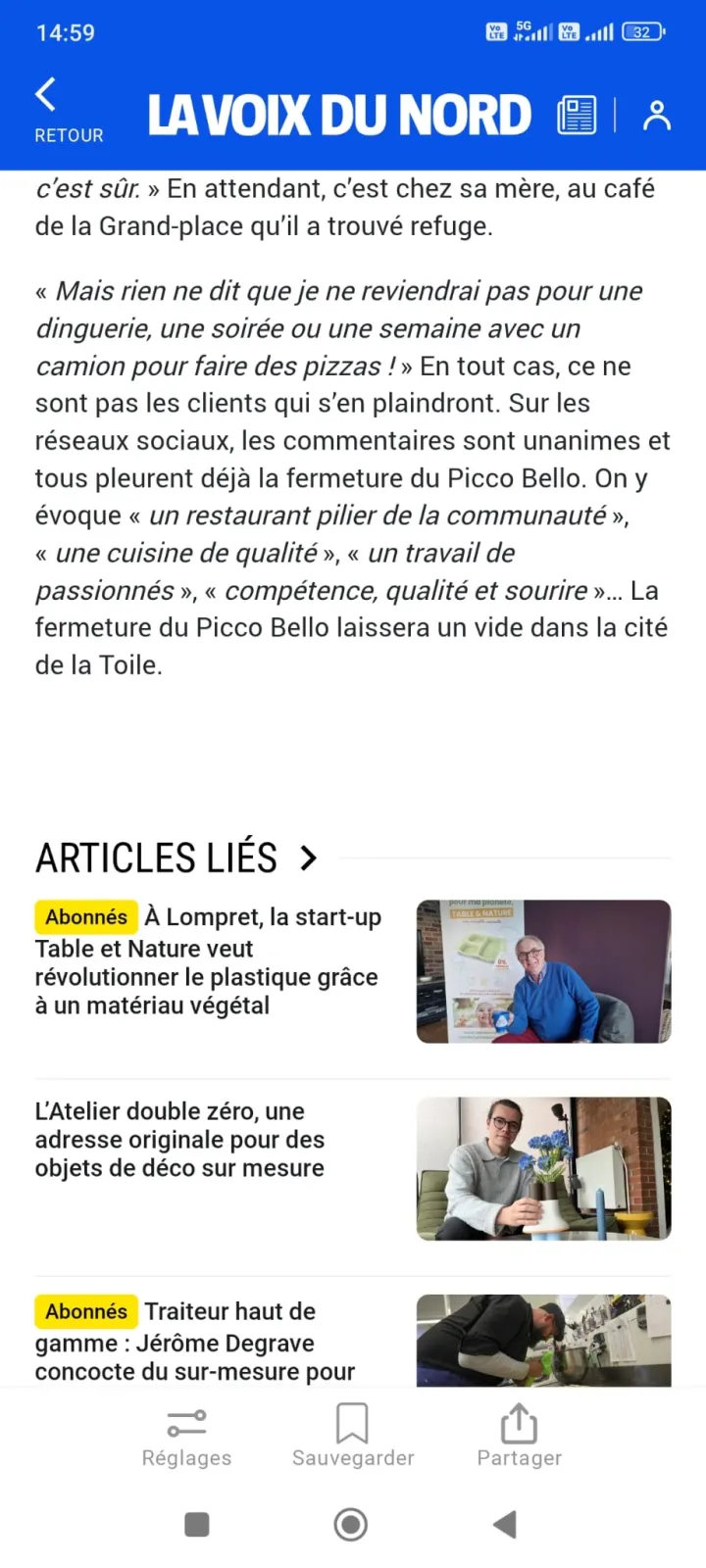Image resolution: width=706 pixels, height=1568 pixels.
Task: Tap the Table et Nature article thumbnail photo
Action: tap(543, 970)
